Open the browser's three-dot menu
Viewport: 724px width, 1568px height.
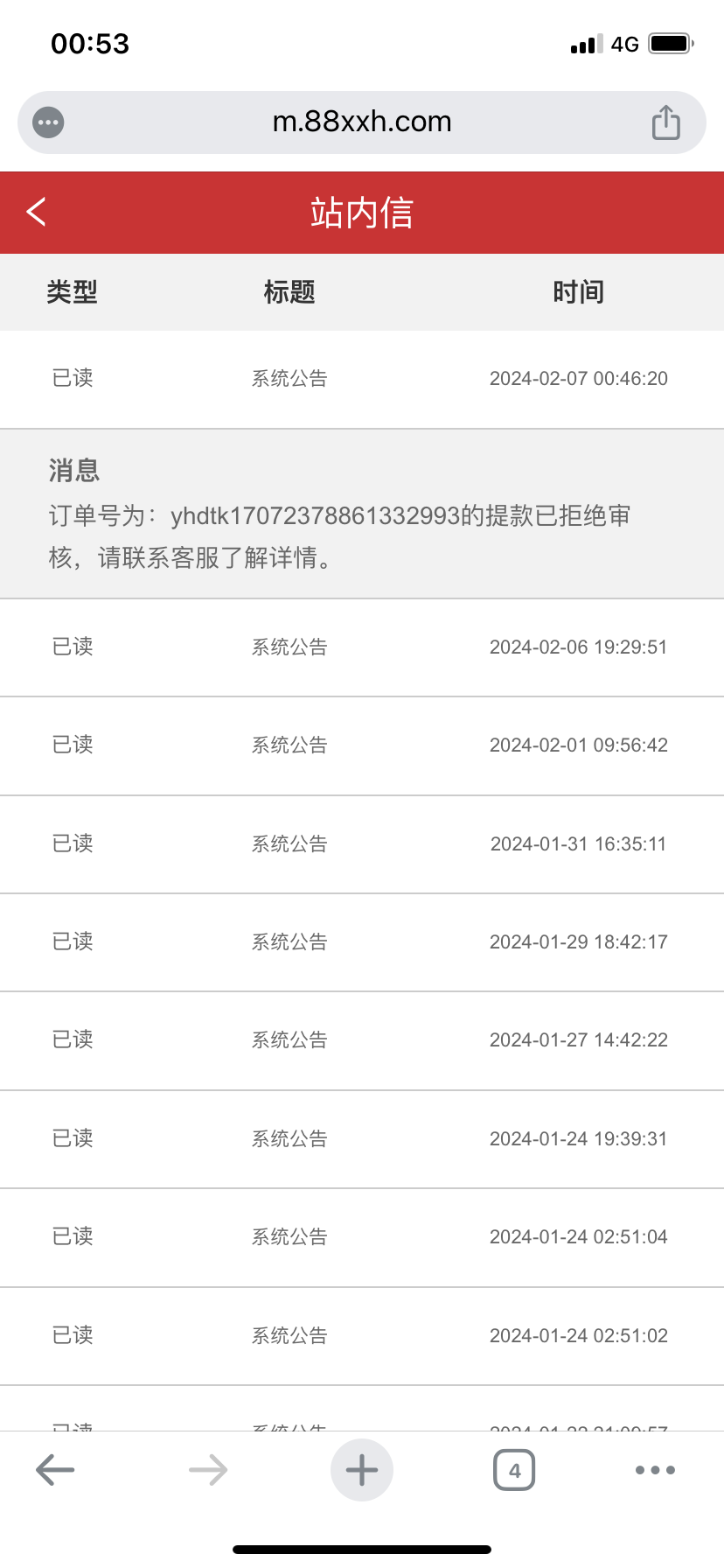click(x=655, y=1470)
